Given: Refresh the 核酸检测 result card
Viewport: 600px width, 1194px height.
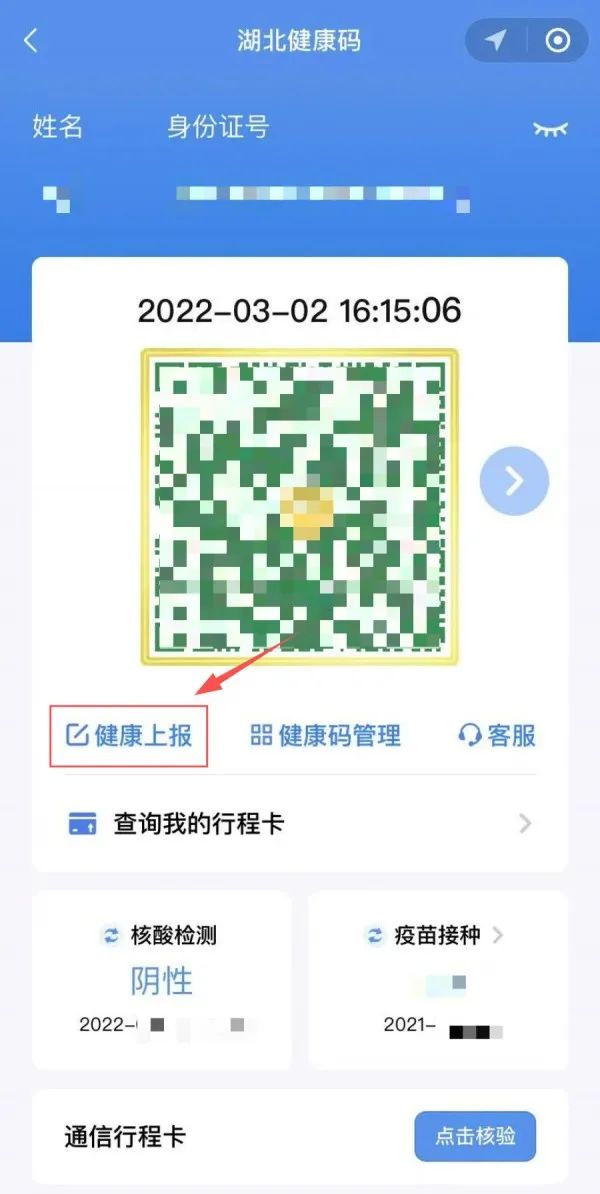Looking at the screenshot, I should (x=111, y=936).
